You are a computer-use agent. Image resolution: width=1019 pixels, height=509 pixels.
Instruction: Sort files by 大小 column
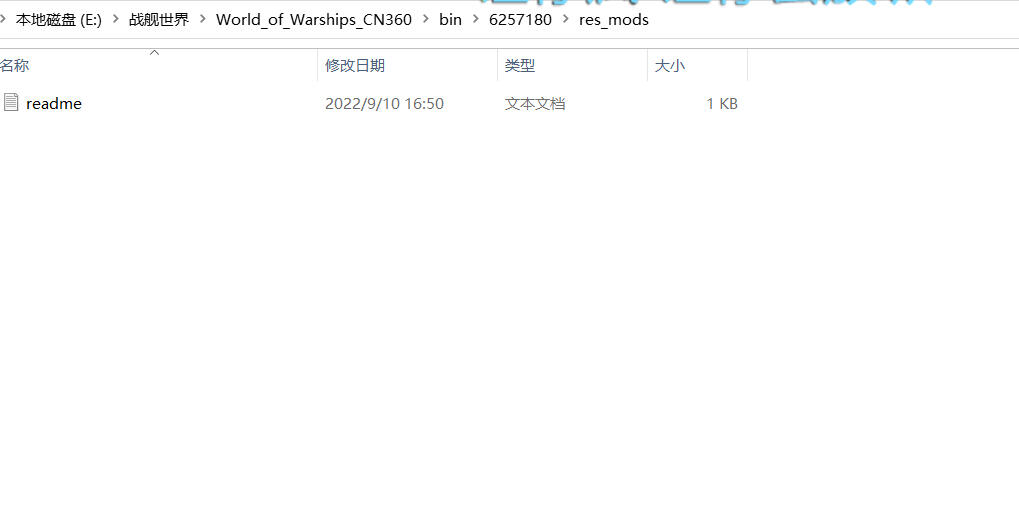coord(669,65)
